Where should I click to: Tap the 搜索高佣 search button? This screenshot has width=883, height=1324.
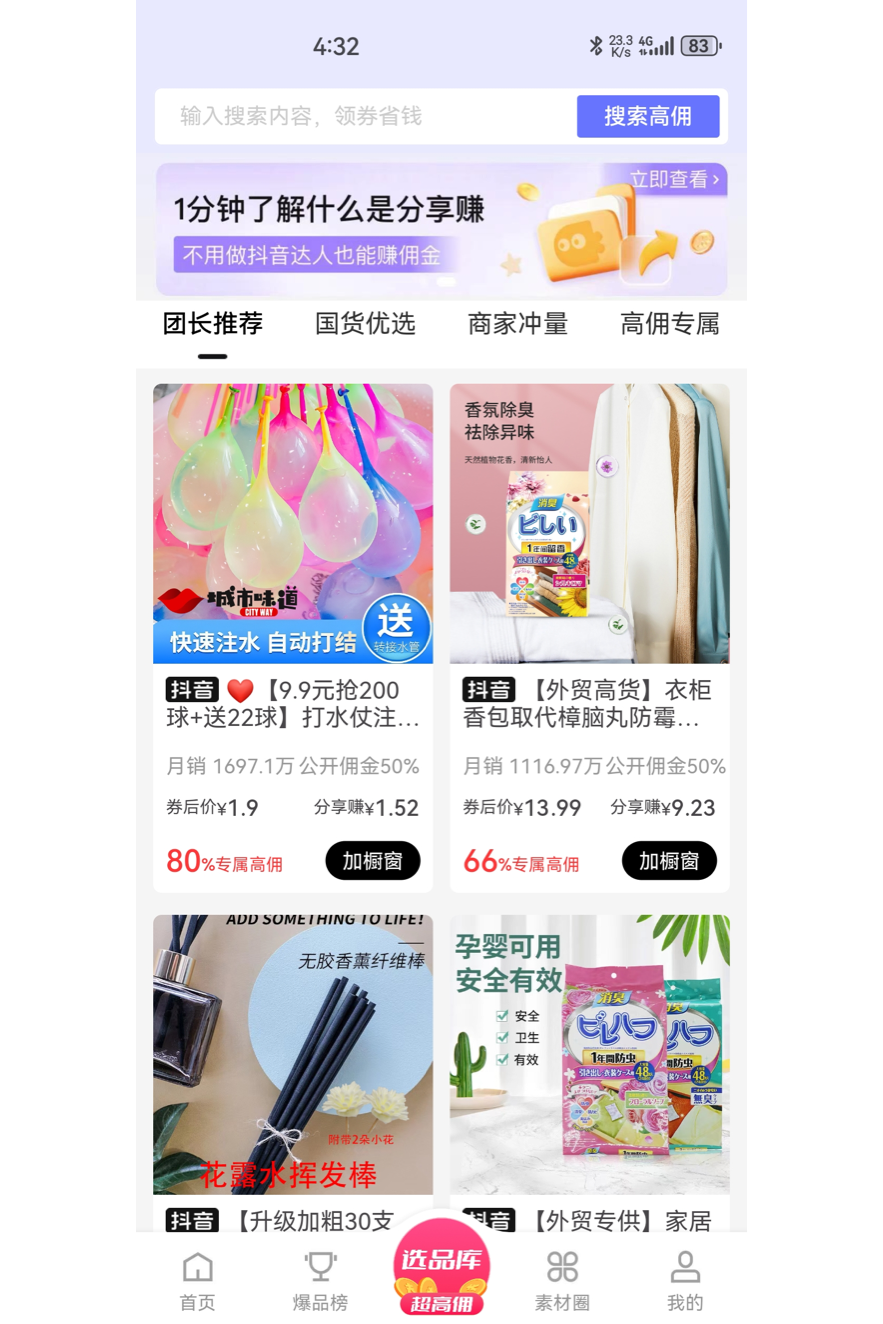[647, 117]
